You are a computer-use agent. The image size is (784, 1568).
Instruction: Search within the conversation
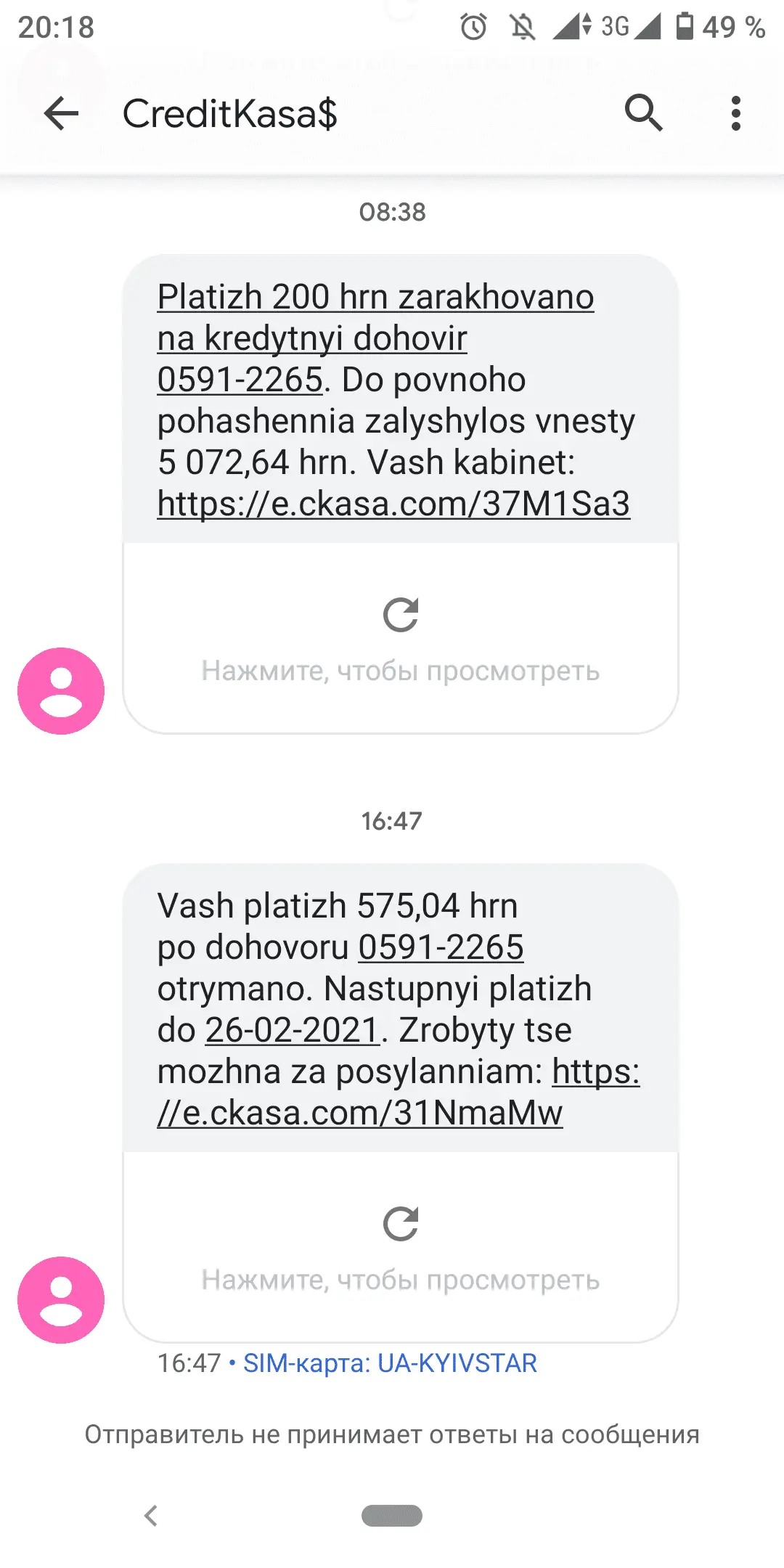[x=643, y=113]
